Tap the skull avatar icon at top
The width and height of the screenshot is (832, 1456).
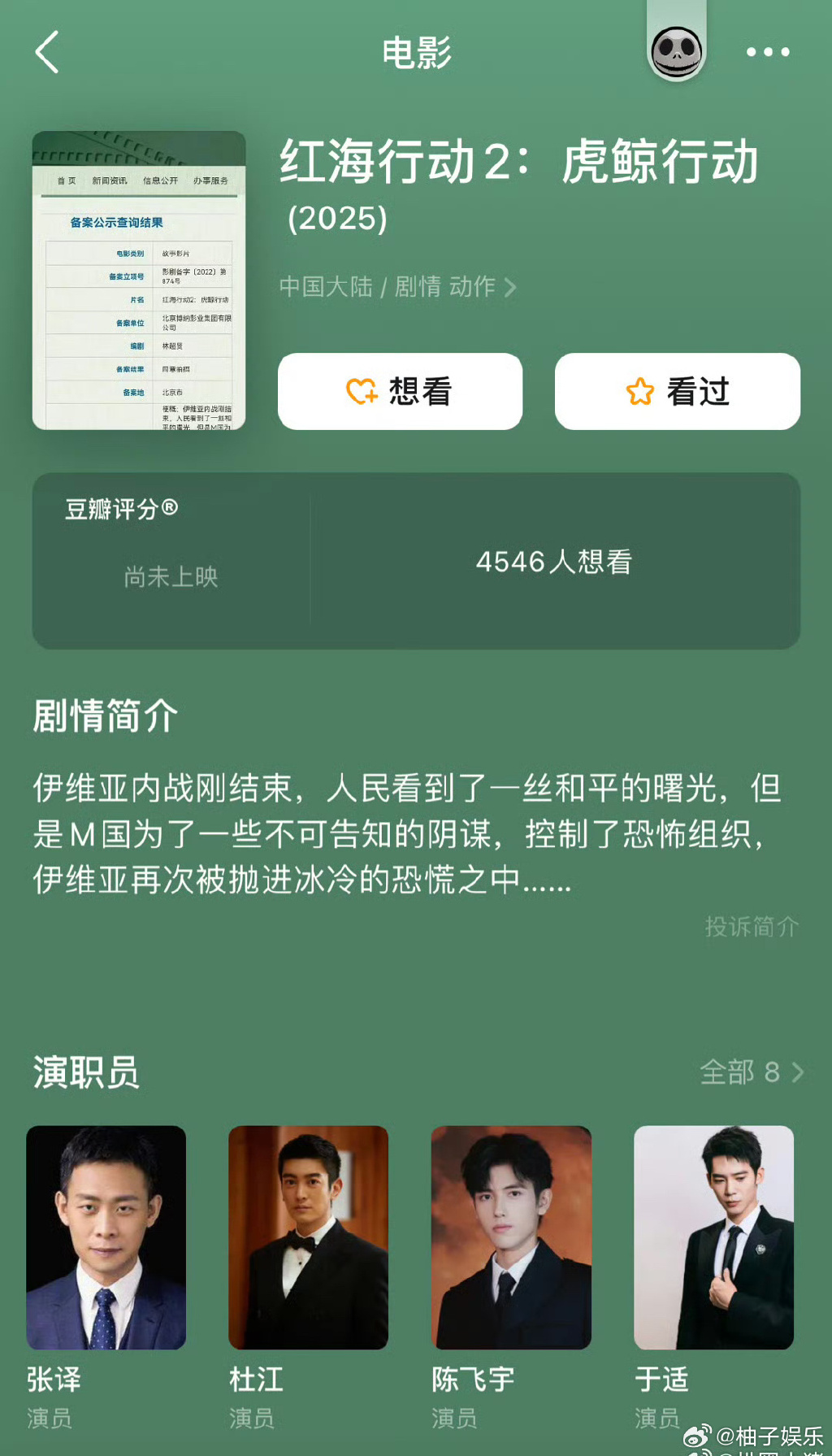pyautogui.click(x=677, y=52)
